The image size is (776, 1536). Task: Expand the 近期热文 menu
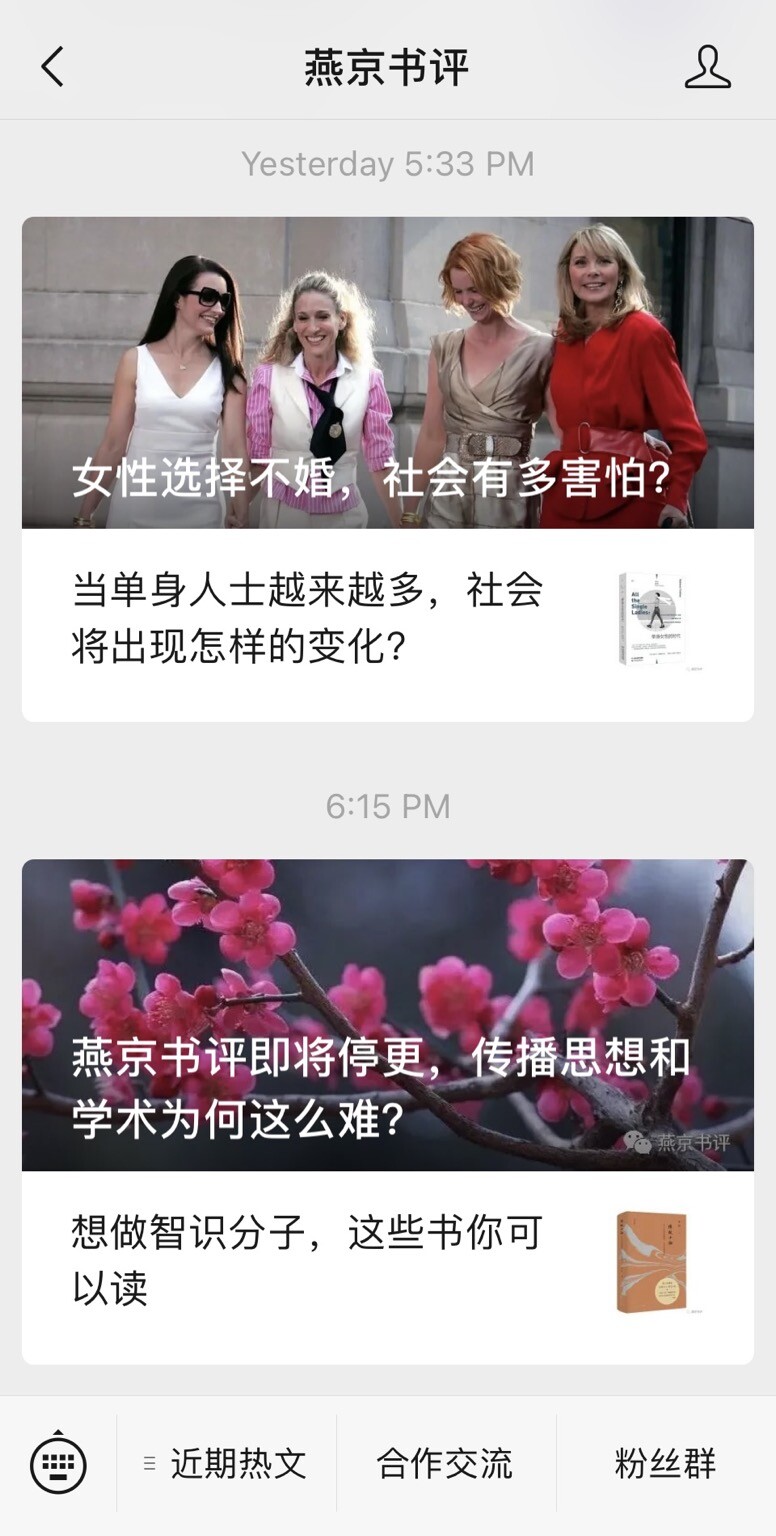click(x=227, y=1465)
